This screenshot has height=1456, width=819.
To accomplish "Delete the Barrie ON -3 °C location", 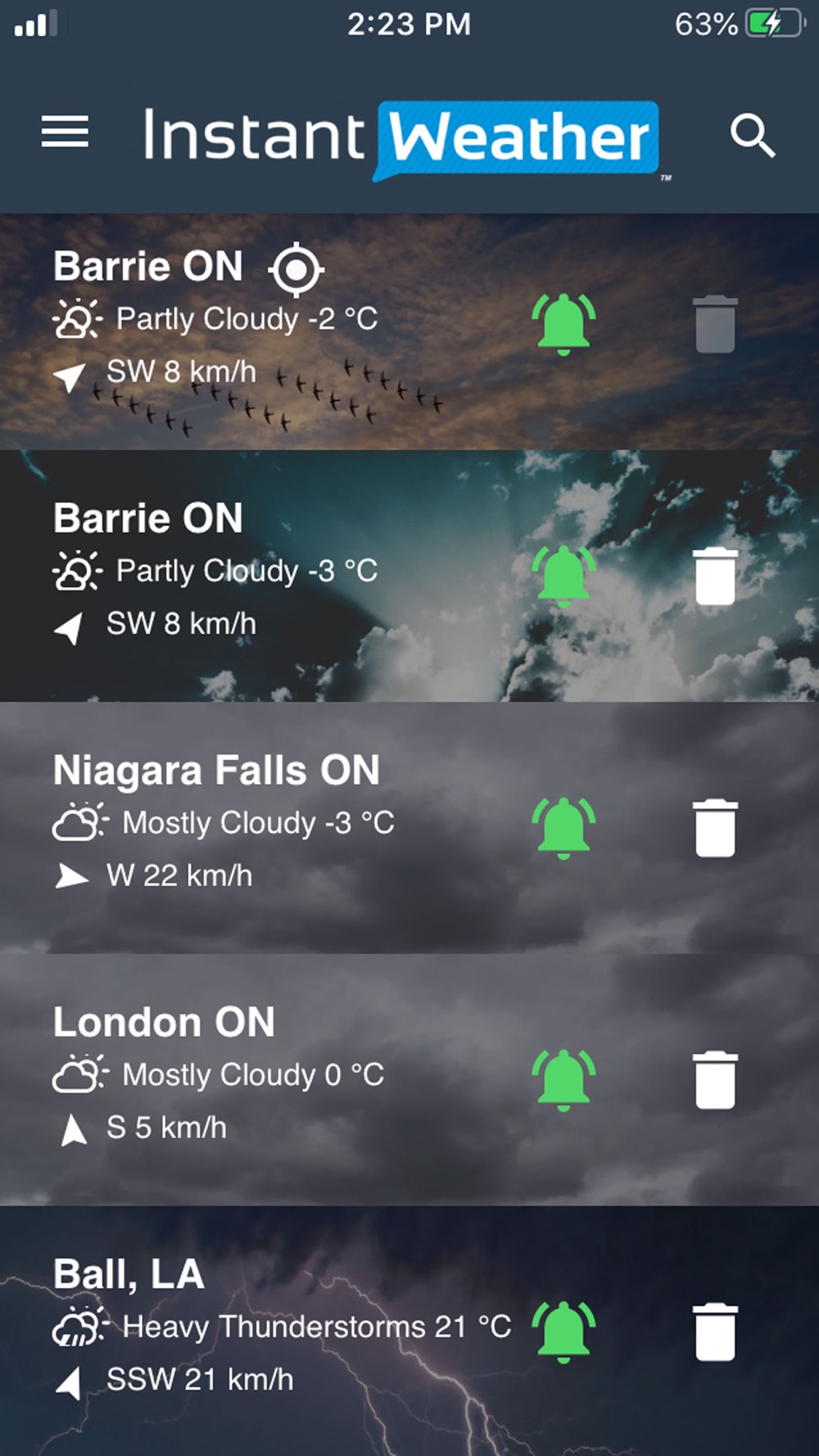I will click(x=716, y=577).
